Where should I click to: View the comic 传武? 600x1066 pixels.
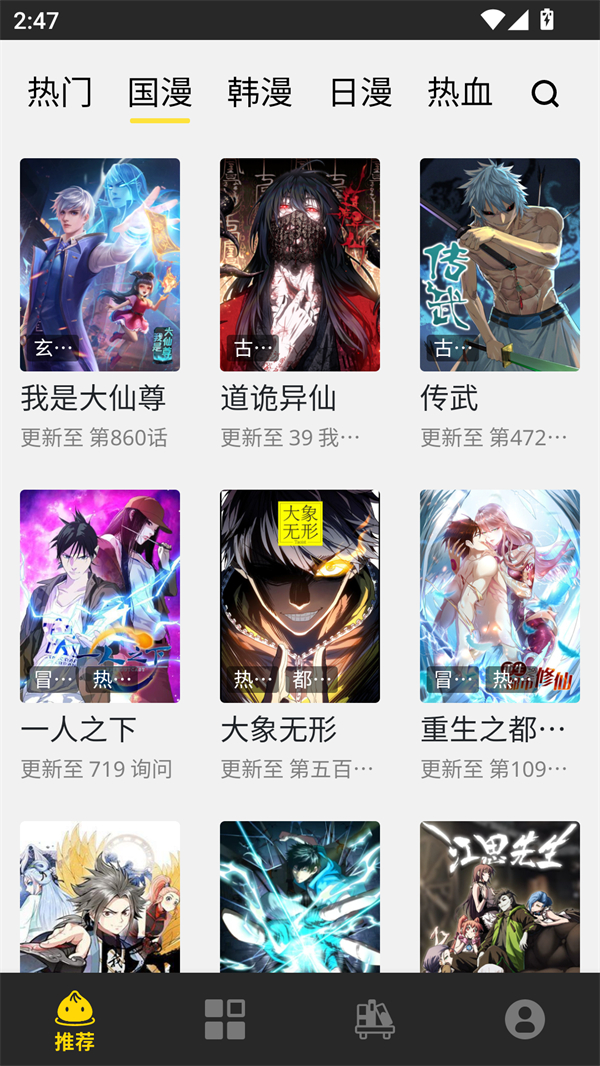point(500,265)
